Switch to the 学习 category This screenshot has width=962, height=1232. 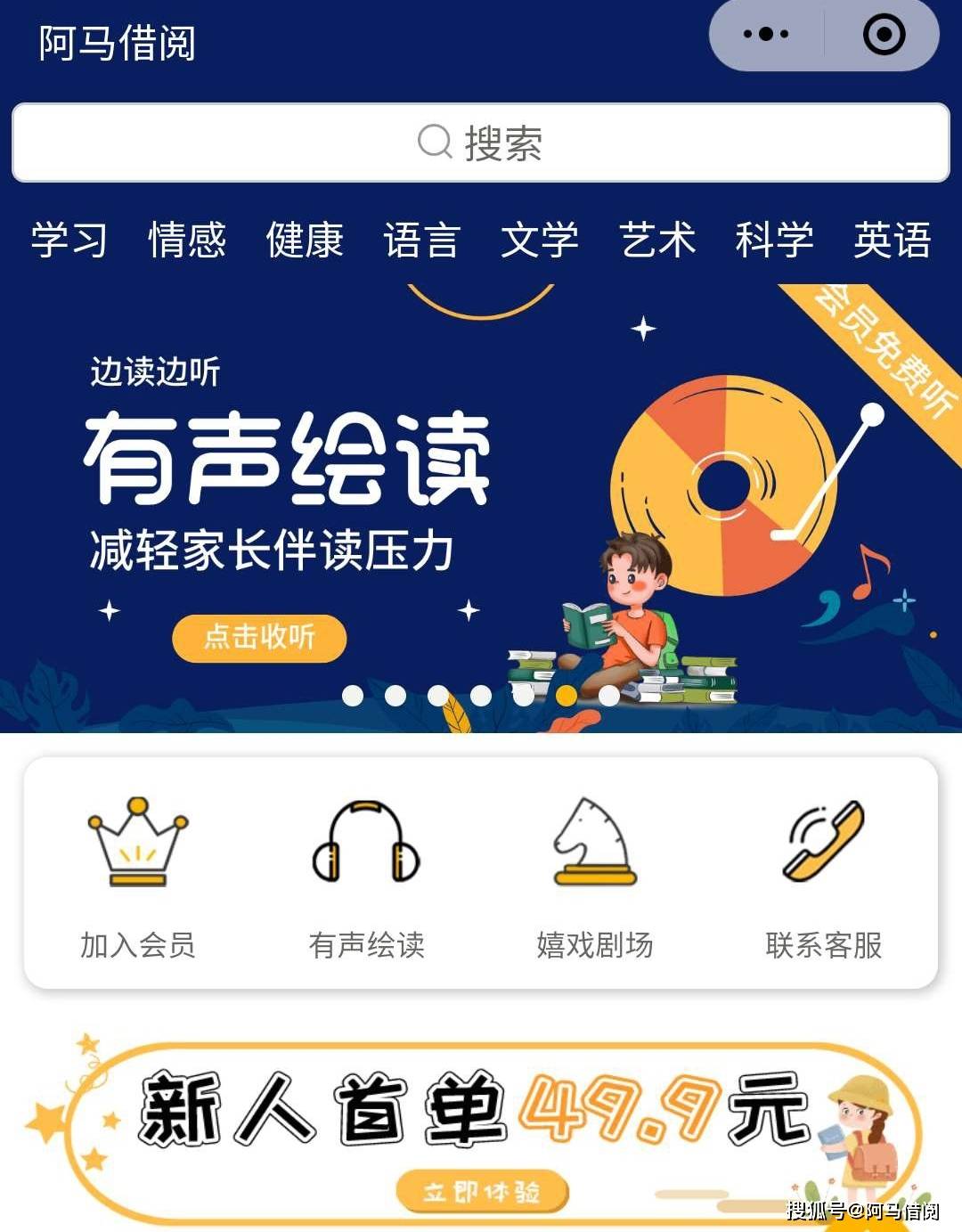click(x=69, y=240)
